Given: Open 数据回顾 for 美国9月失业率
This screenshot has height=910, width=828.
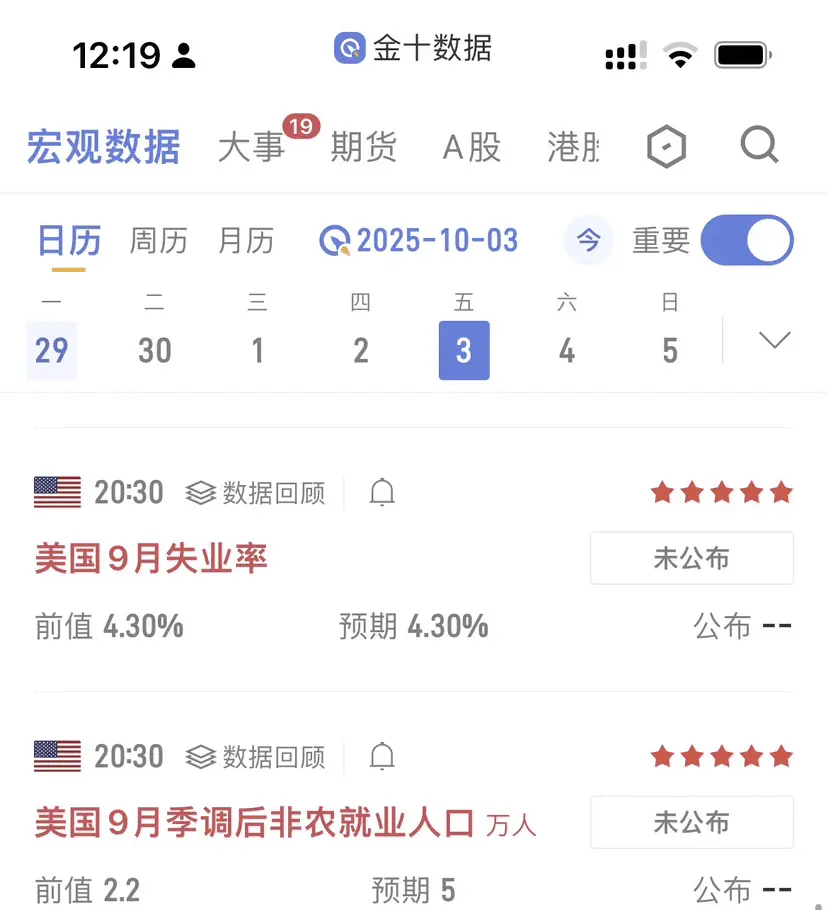Looking at the screenshot, I should point(256,493).
